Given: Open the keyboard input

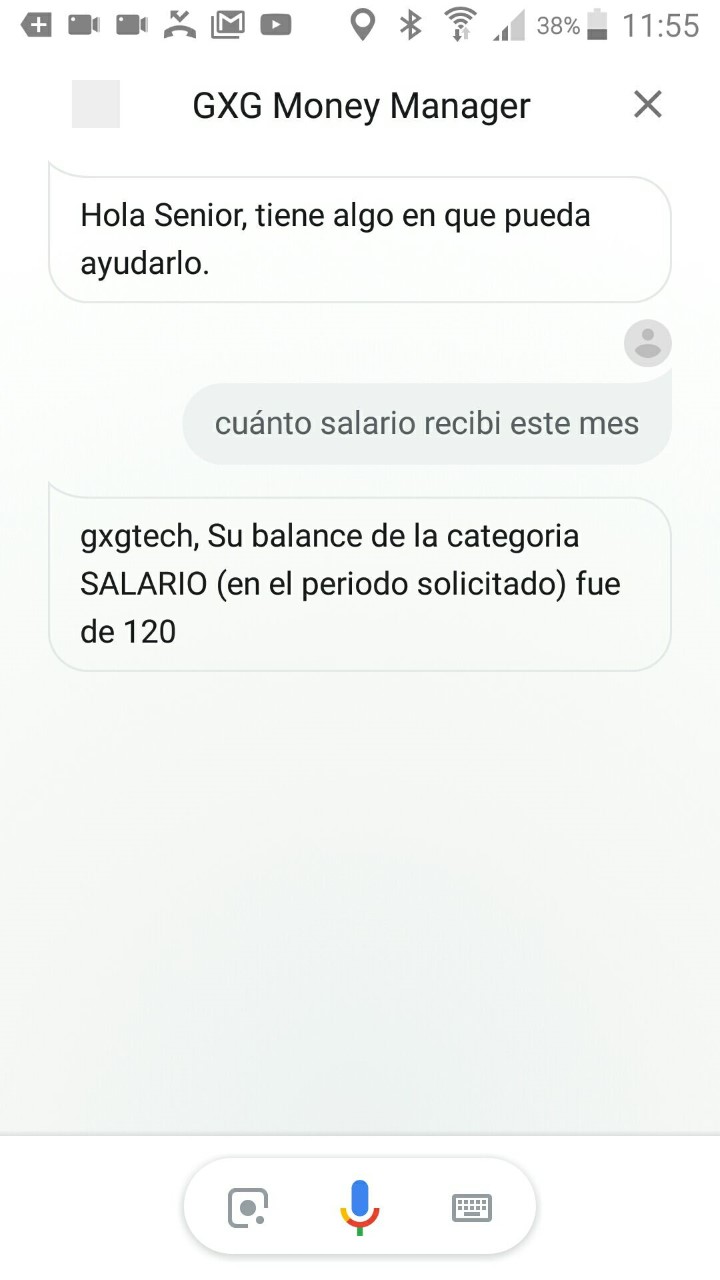Looking at the screenshot, I should pos(472,1208).
